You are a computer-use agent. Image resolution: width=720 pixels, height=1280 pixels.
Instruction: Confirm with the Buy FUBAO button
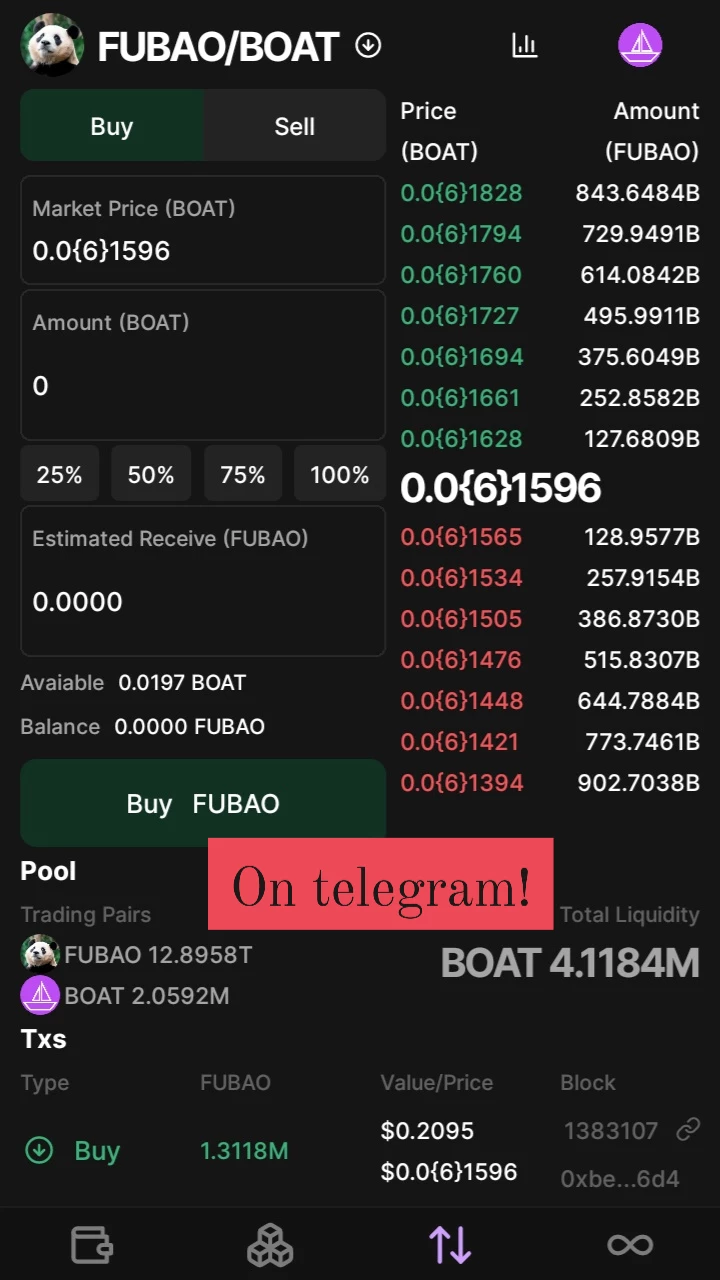pyautogui.click(x=203, y=803)
